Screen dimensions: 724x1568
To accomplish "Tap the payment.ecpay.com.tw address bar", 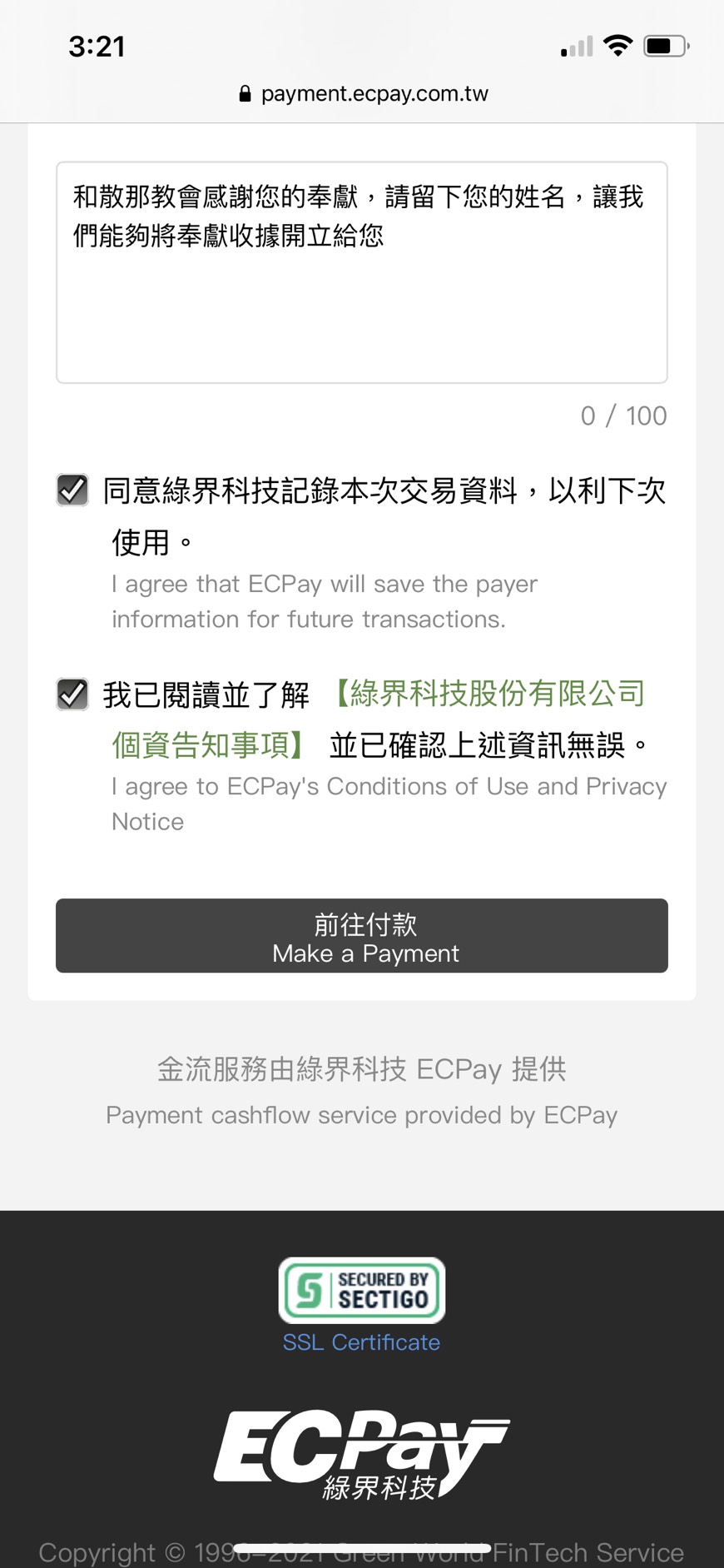I will pos(363,94).
